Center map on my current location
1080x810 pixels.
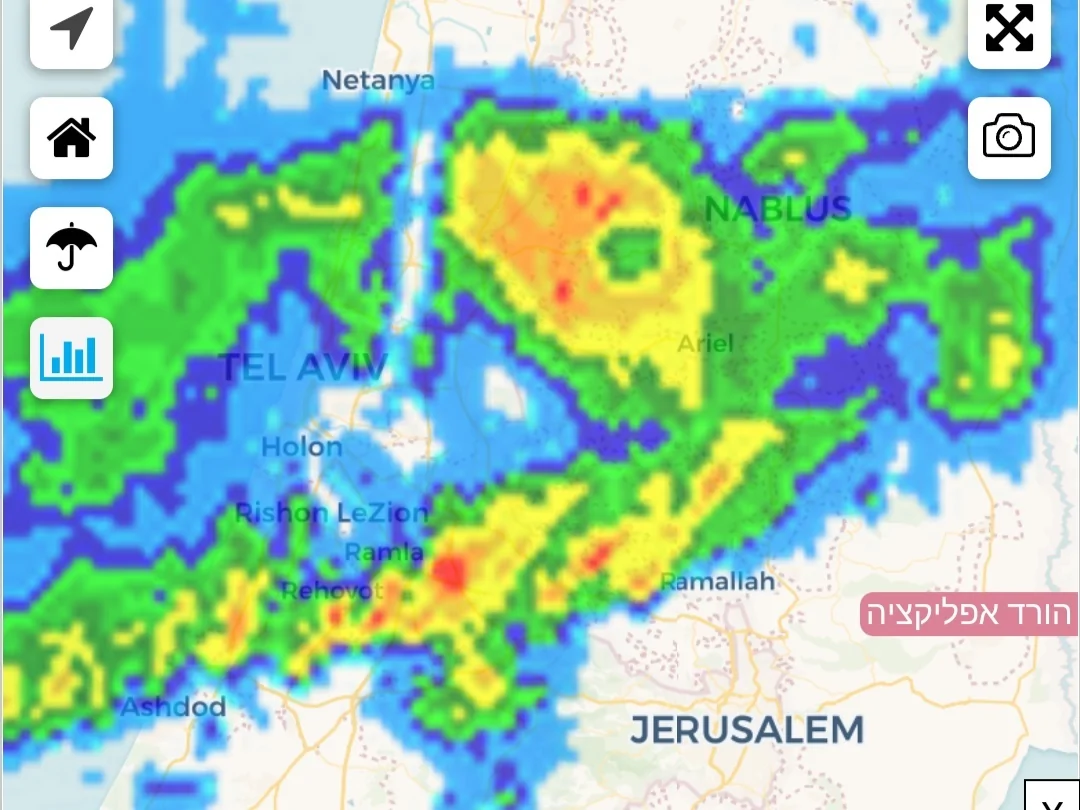[x=71, y=29]
